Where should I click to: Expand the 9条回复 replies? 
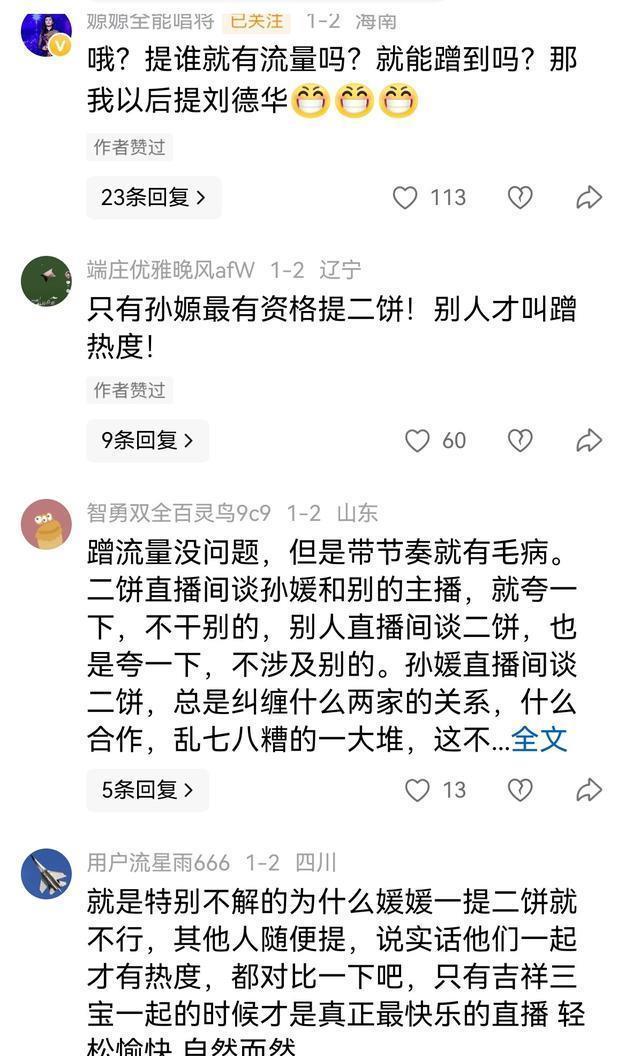(147, 440)
